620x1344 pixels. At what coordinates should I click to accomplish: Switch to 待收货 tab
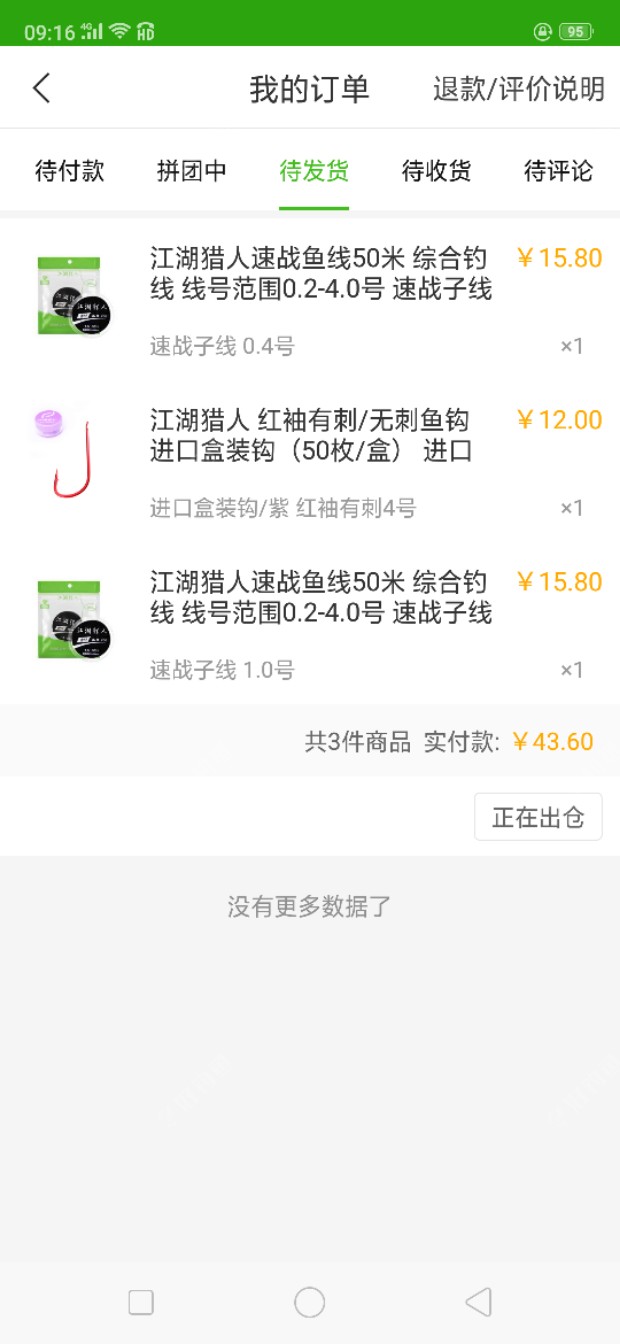tap(436, 171)
